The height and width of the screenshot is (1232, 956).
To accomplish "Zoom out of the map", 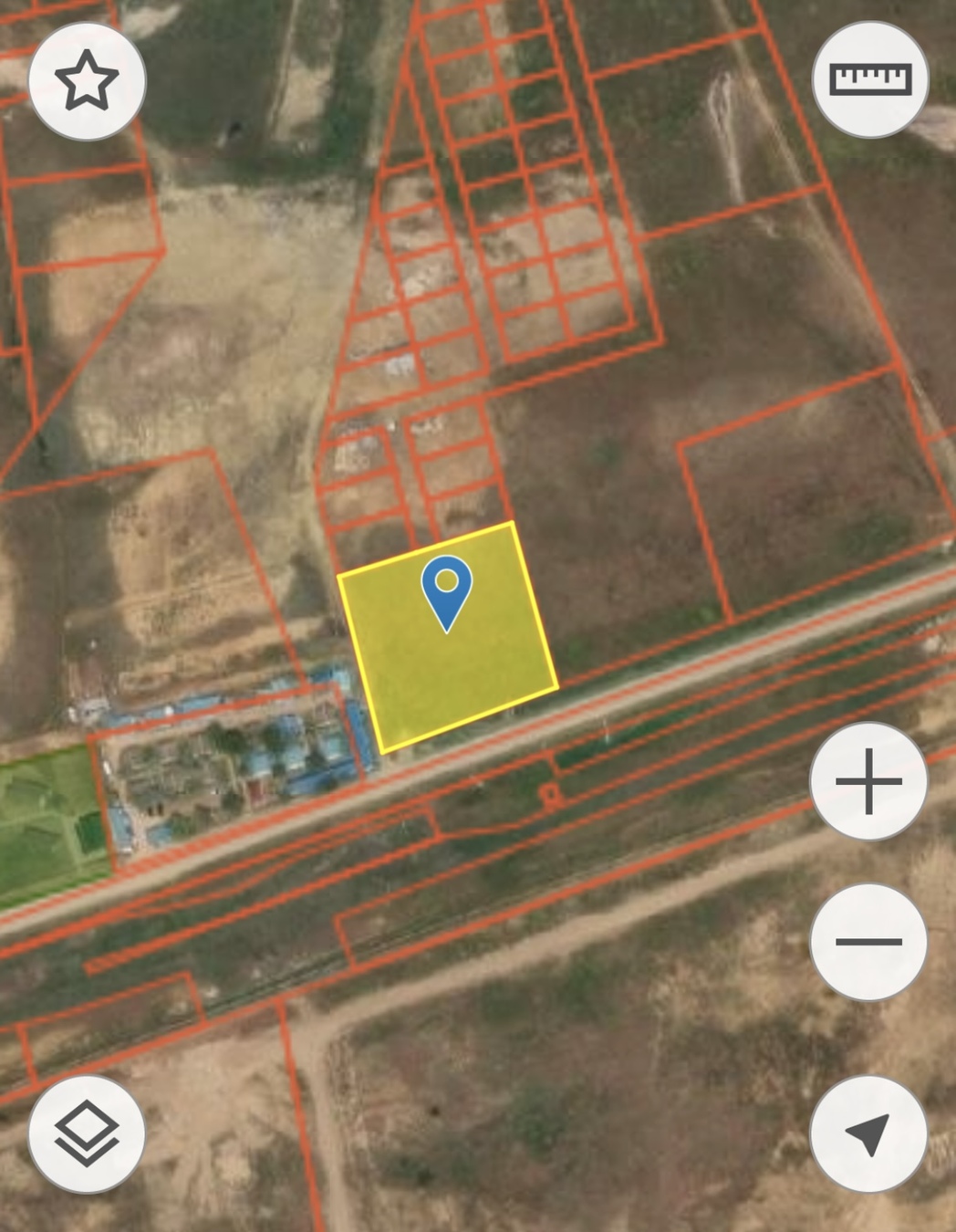I will [868, 941].
